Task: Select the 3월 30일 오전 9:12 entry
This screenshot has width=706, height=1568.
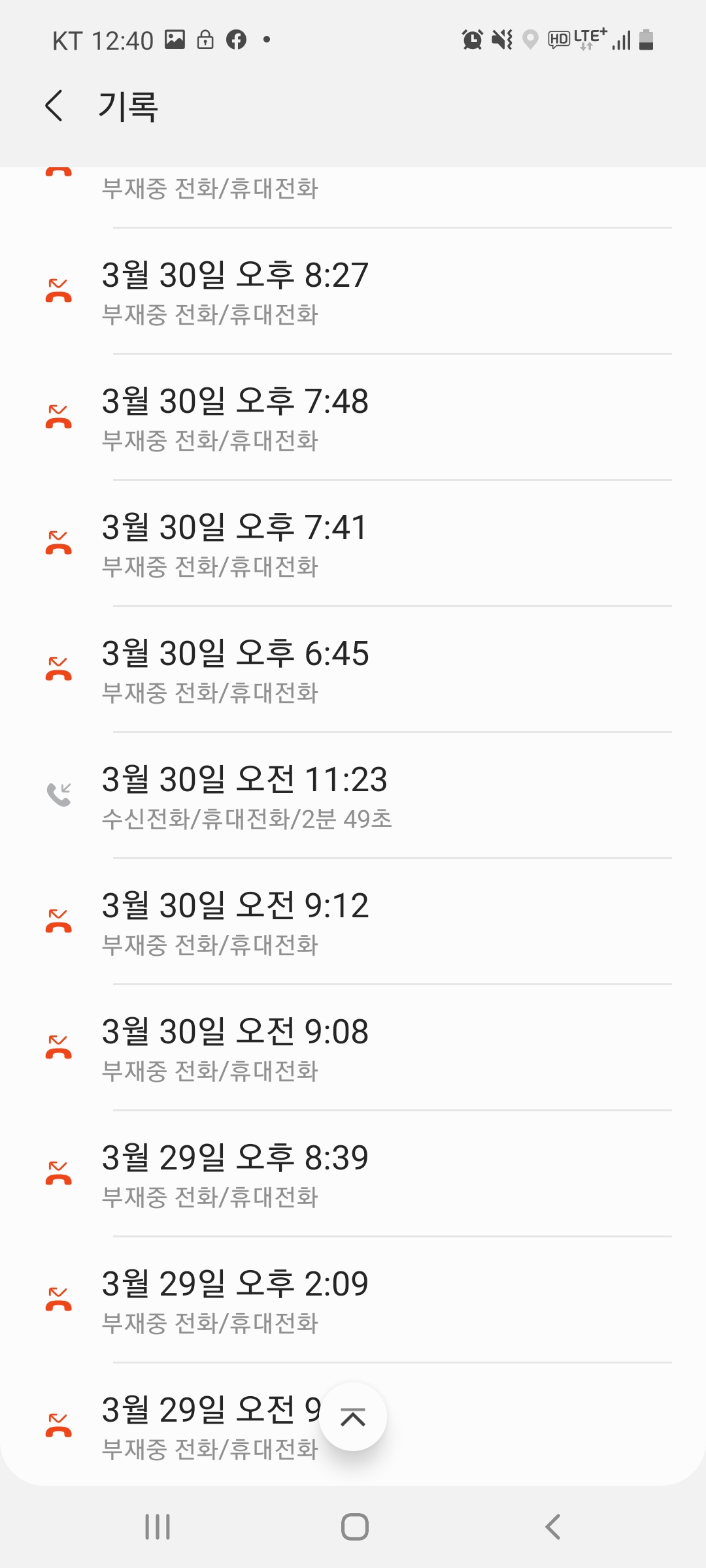Action: tap(353, 923)
